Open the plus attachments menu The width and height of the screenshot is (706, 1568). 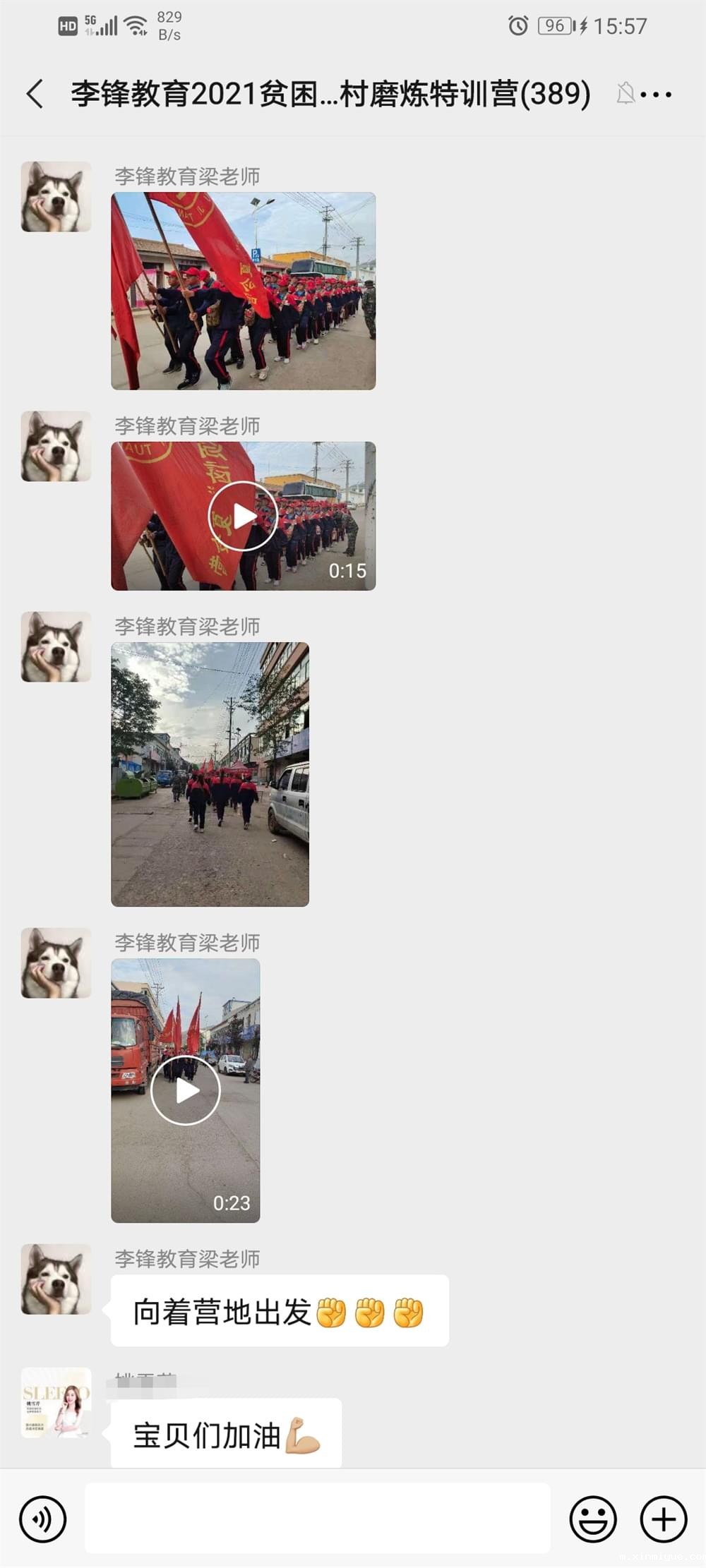point(663,1519)
